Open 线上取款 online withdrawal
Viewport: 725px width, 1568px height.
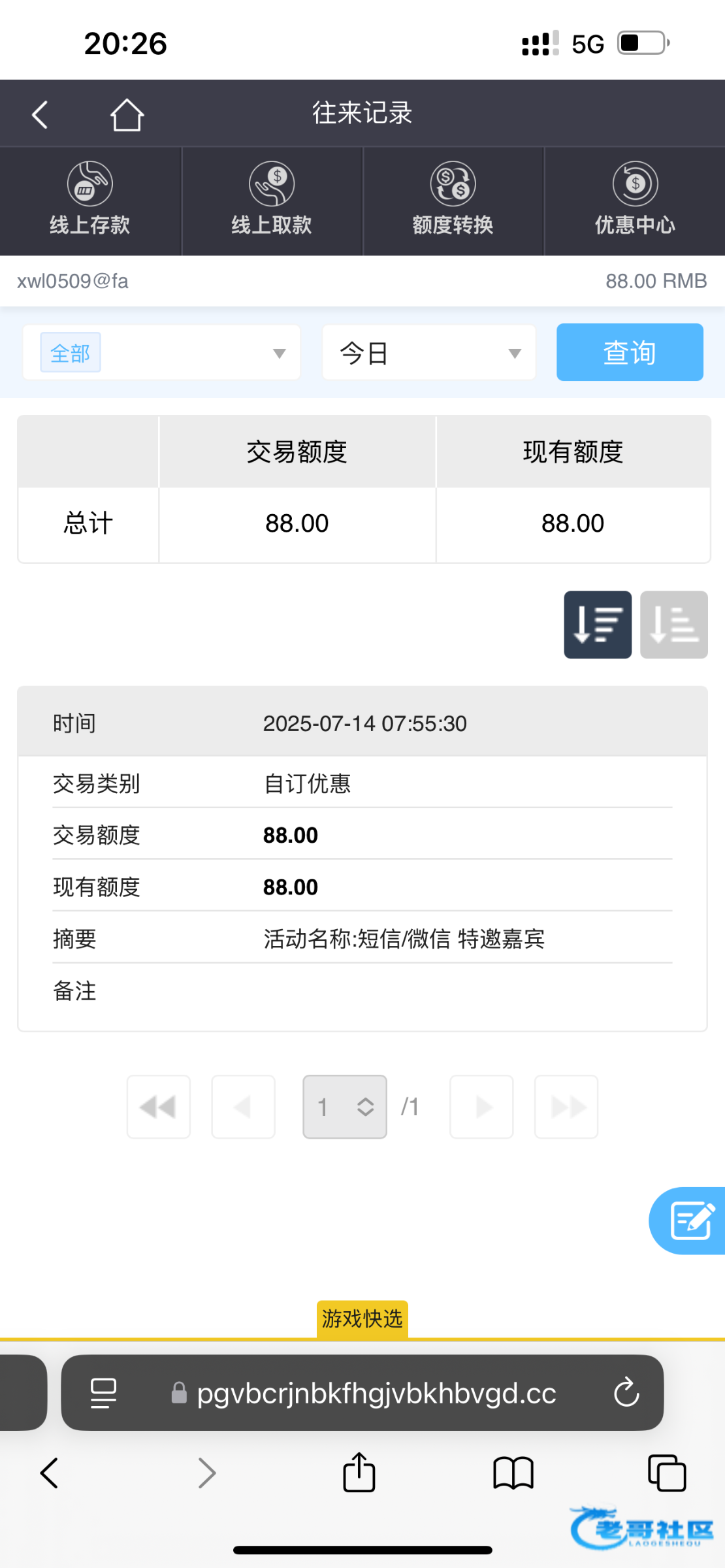[272, 200]
